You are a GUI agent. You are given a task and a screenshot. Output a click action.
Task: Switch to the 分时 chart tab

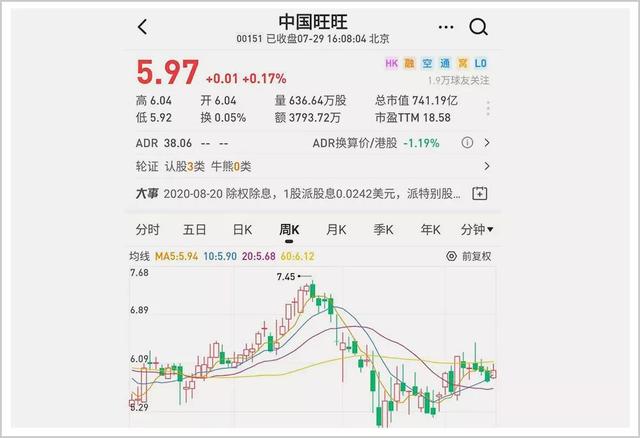coord(147,230)
